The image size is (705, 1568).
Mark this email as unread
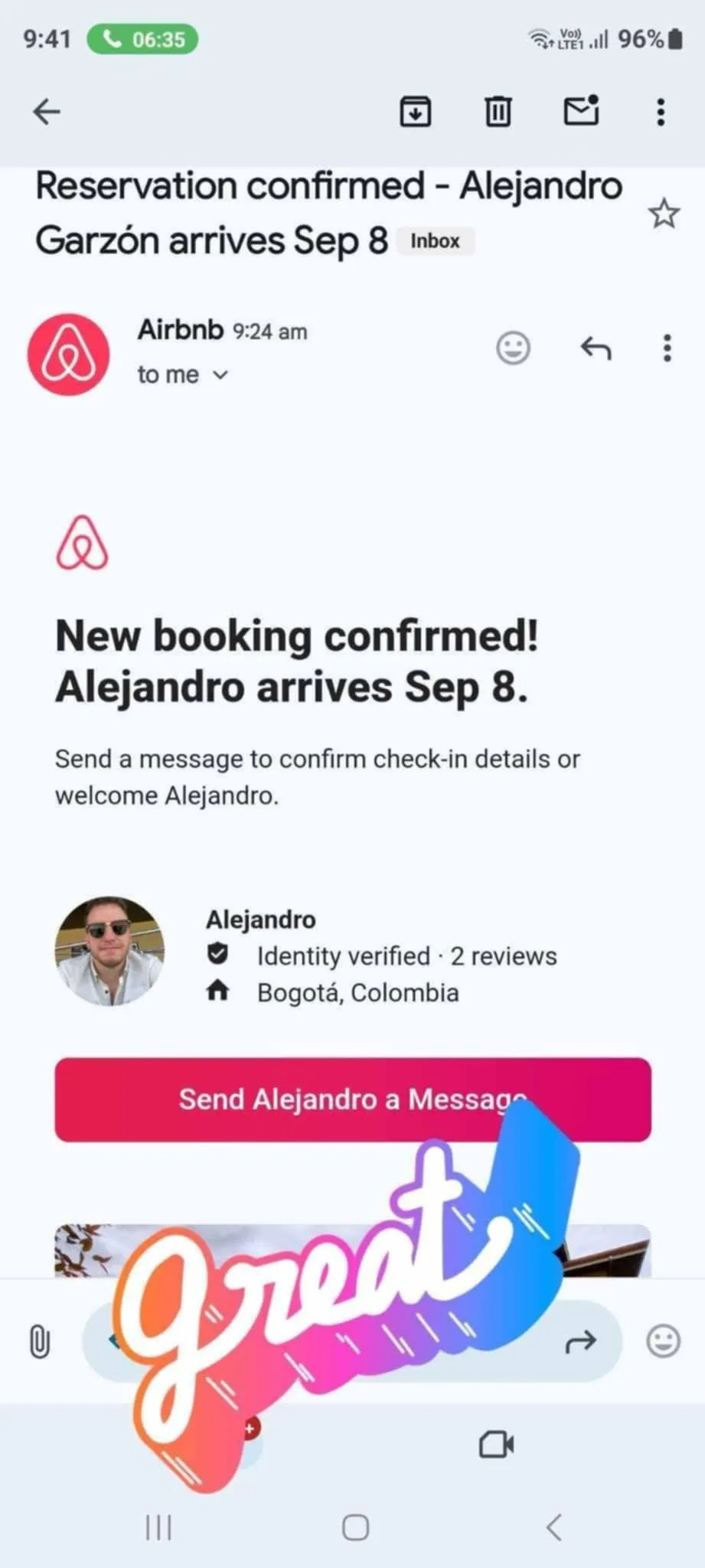(581, 111)
